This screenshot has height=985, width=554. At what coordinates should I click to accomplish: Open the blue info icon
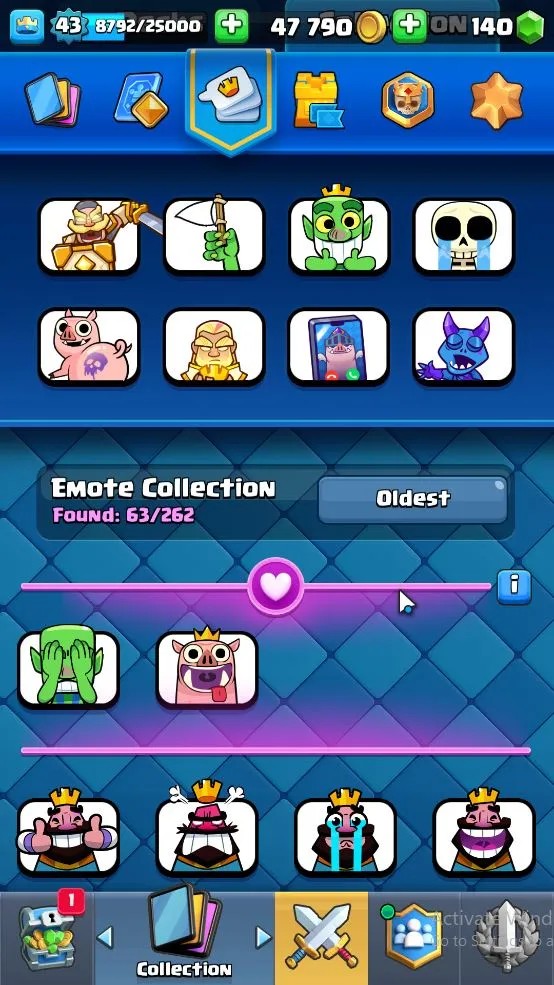click(x=514, y=586)
